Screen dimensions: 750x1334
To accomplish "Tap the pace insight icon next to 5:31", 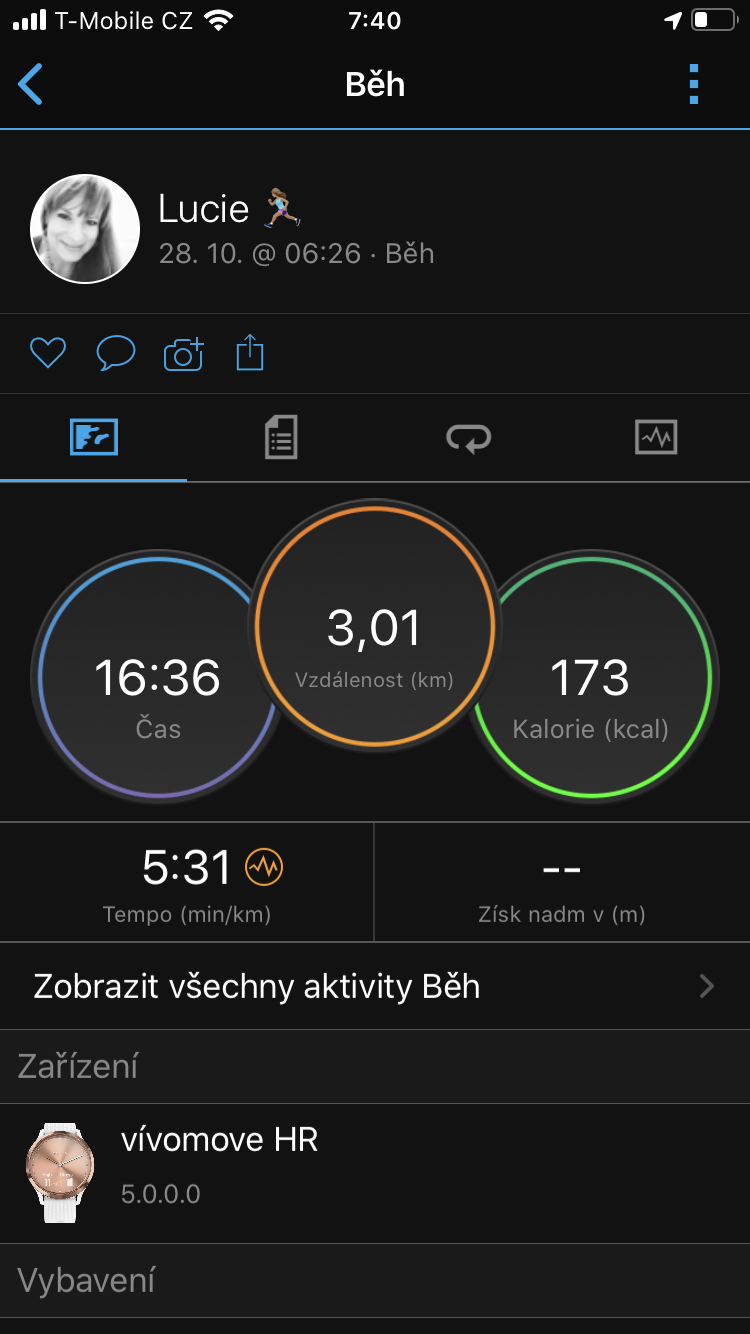I will pos(264,867).
